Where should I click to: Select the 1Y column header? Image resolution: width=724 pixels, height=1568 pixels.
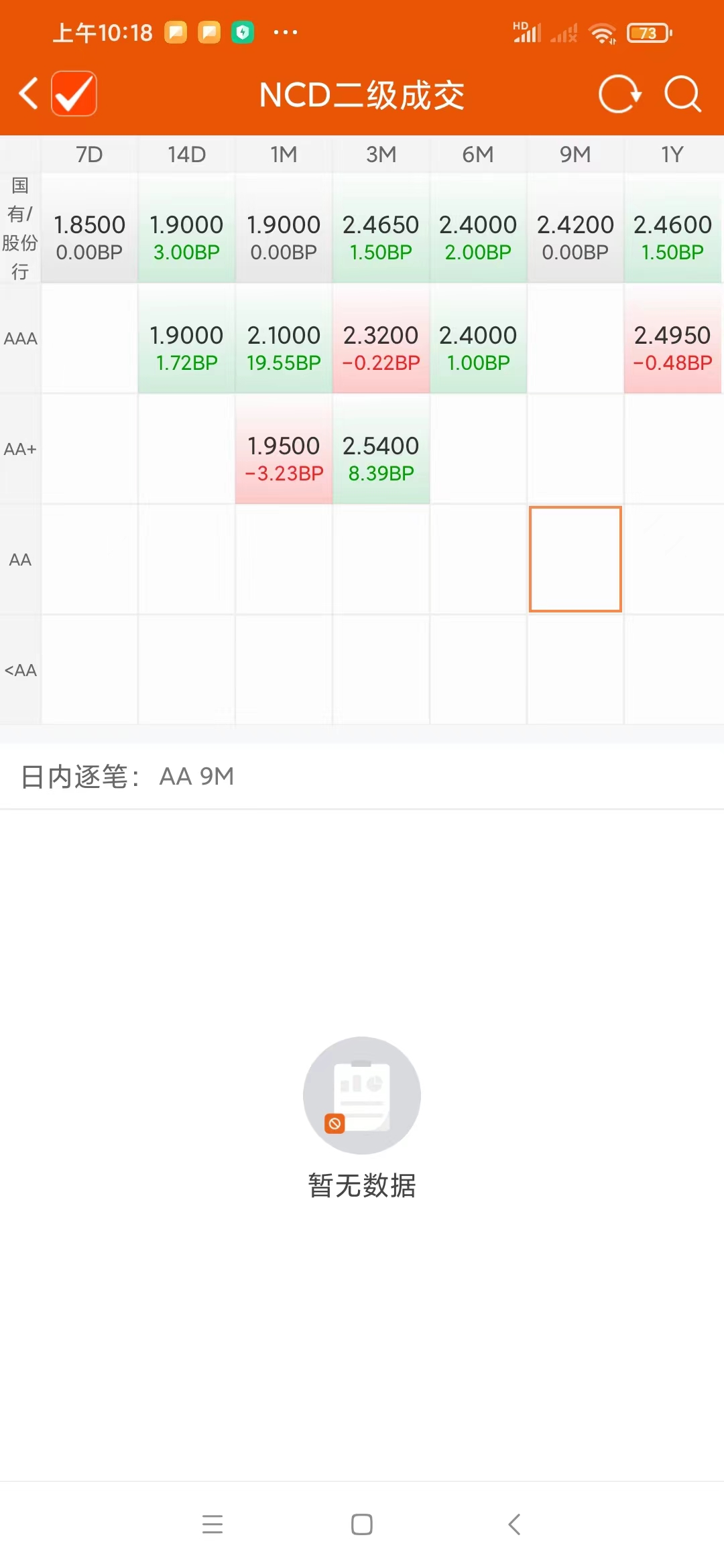(673, 154)
